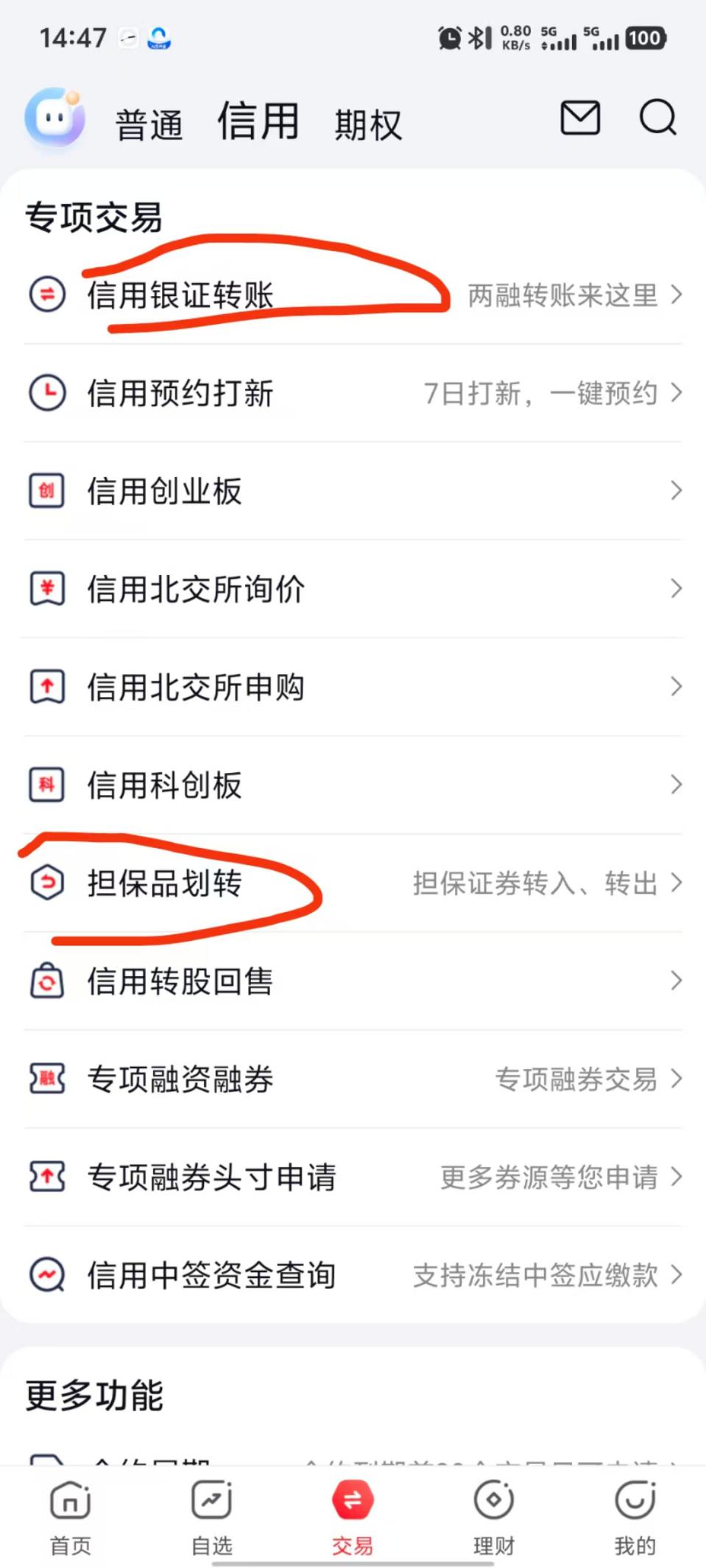Tap the search magnifier icon

[x=657, y=118]
